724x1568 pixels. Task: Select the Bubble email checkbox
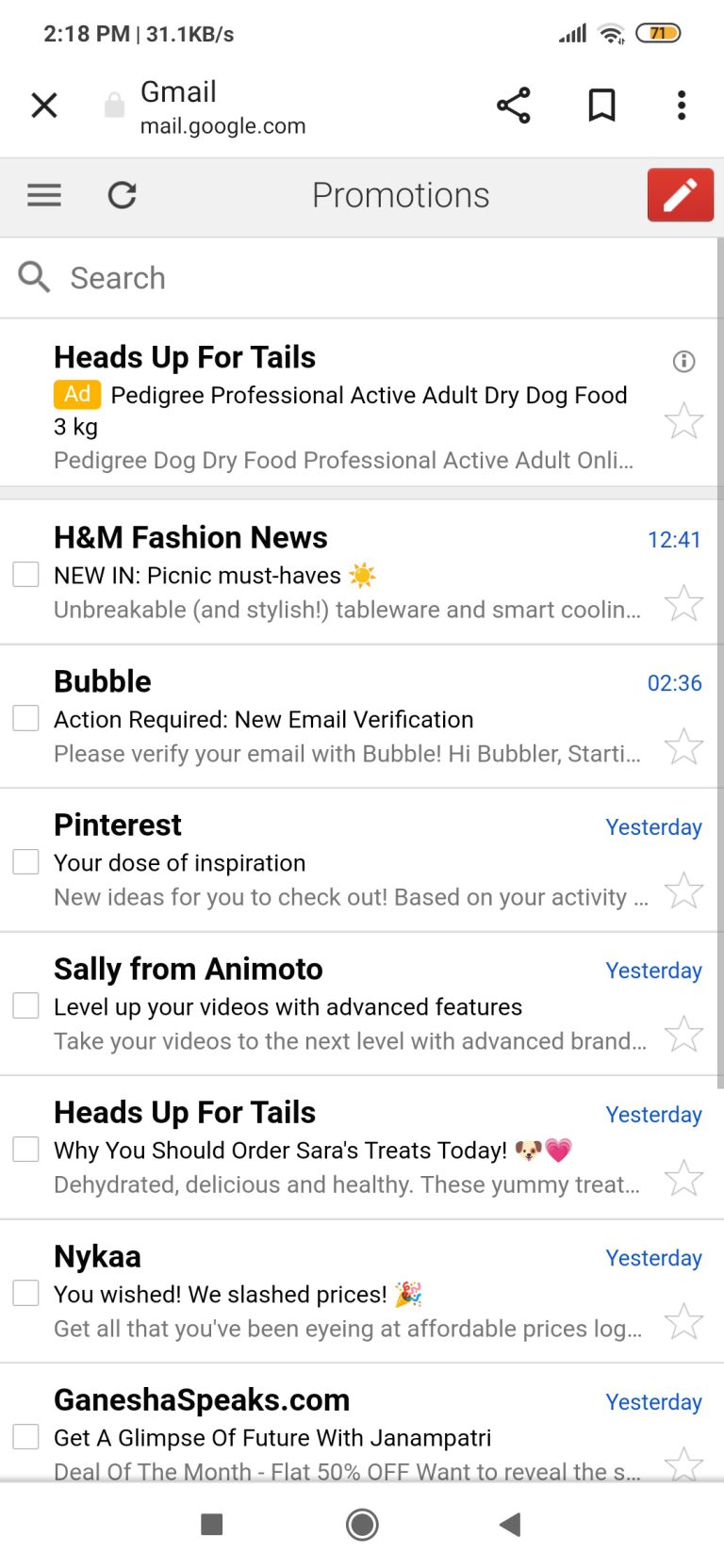pos(25,718)
